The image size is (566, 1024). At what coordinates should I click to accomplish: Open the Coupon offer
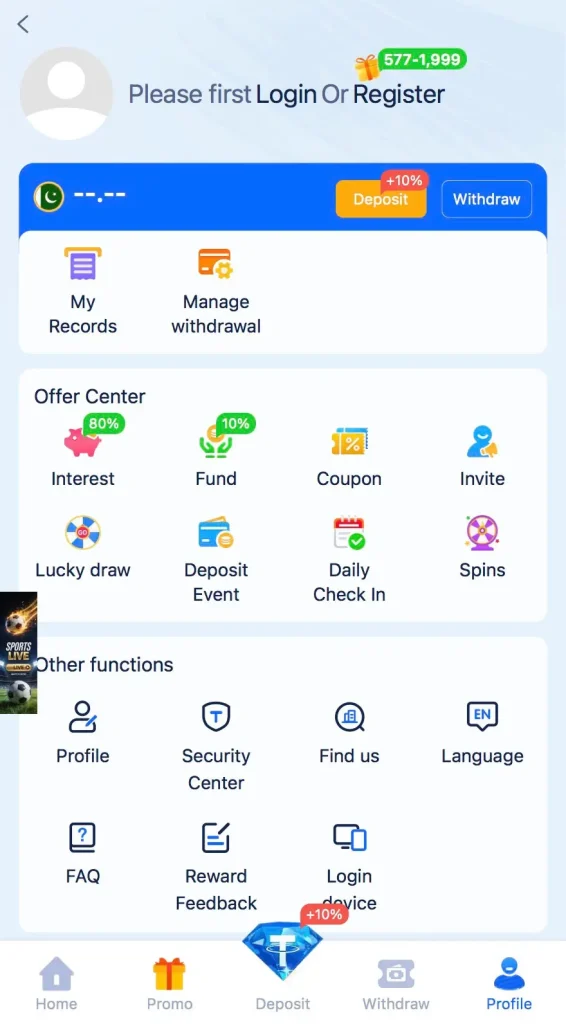349,455
